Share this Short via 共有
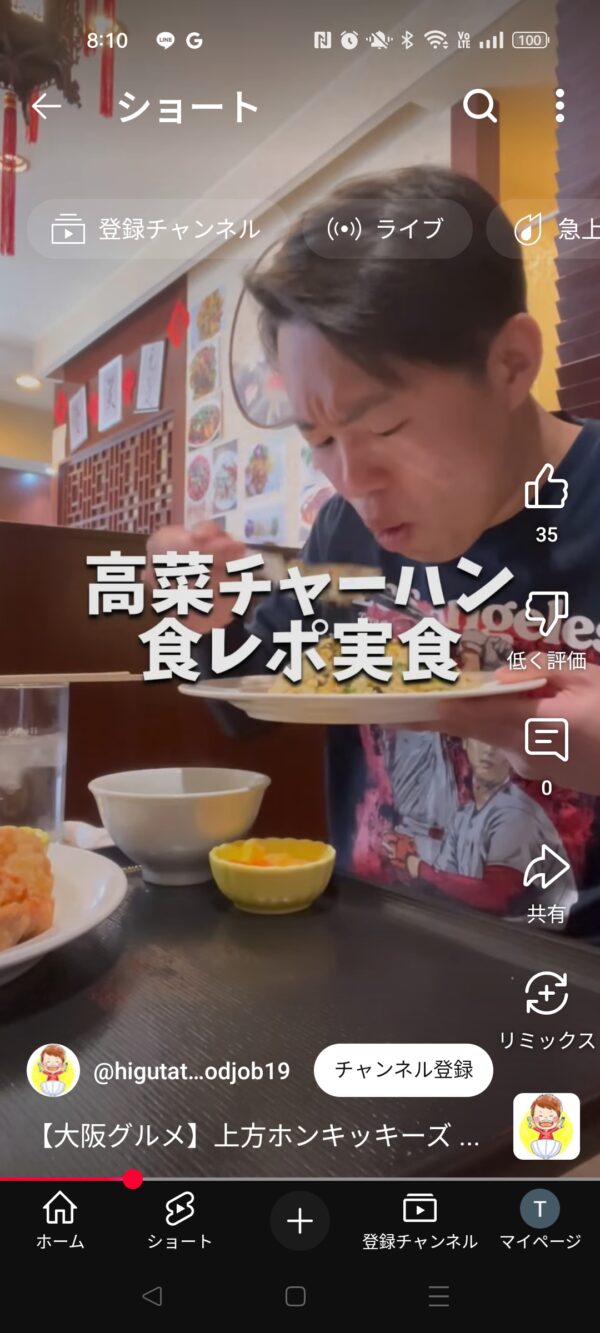Screen dimensions: 600x1333 point(546,869)
